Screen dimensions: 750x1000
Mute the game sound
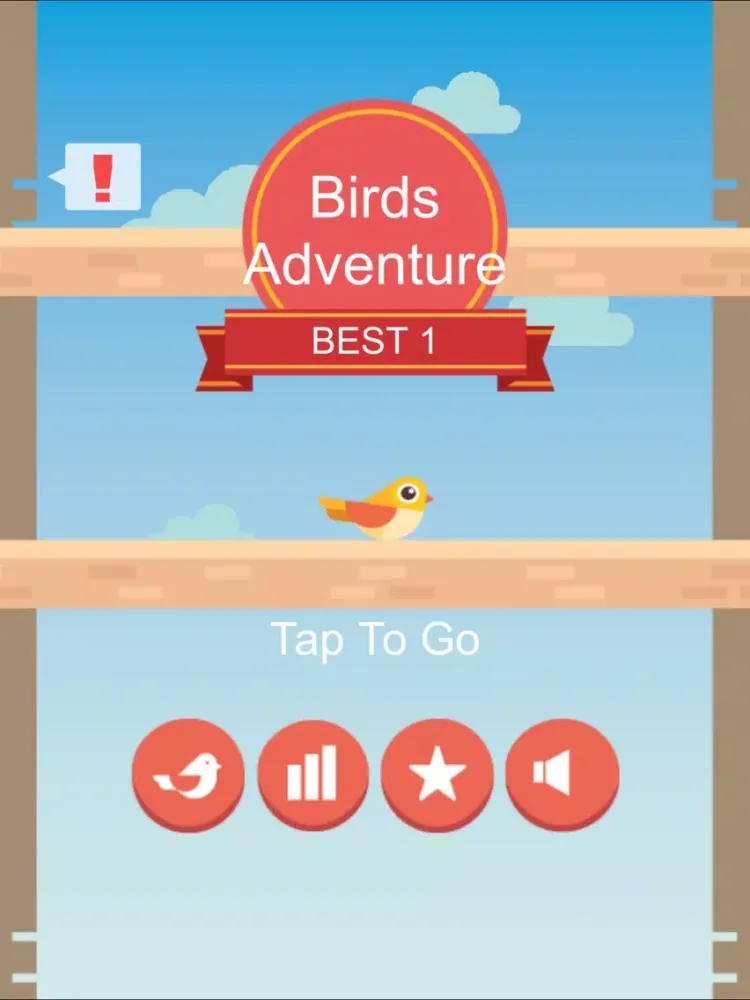pyautogui.click(x=562, y=774)
